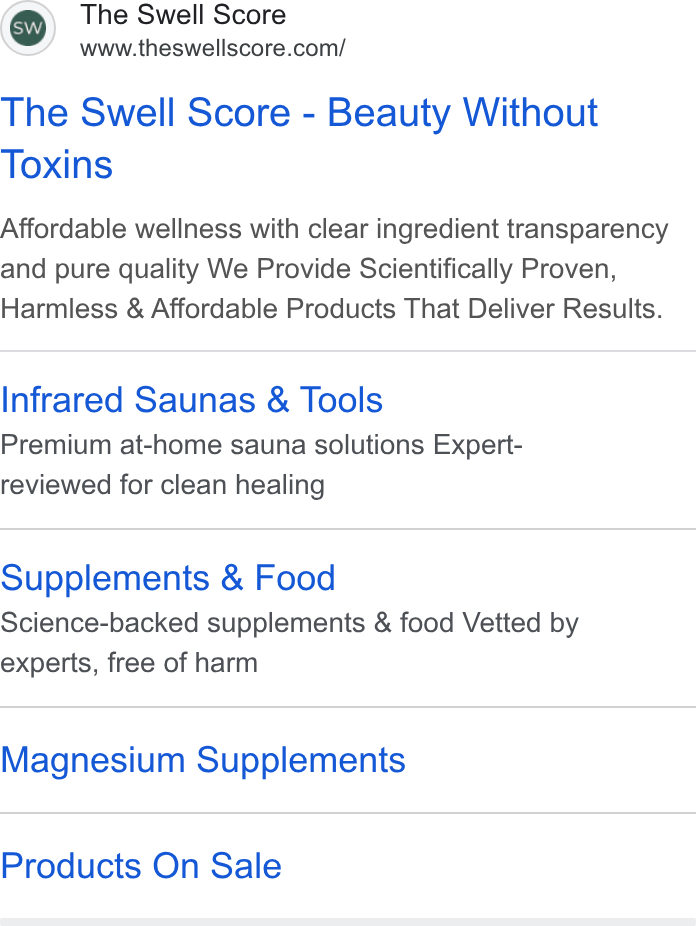Go to Magnesium Supplements link
The width and height of the screenshot is (696, 926).
coord(203,759)
